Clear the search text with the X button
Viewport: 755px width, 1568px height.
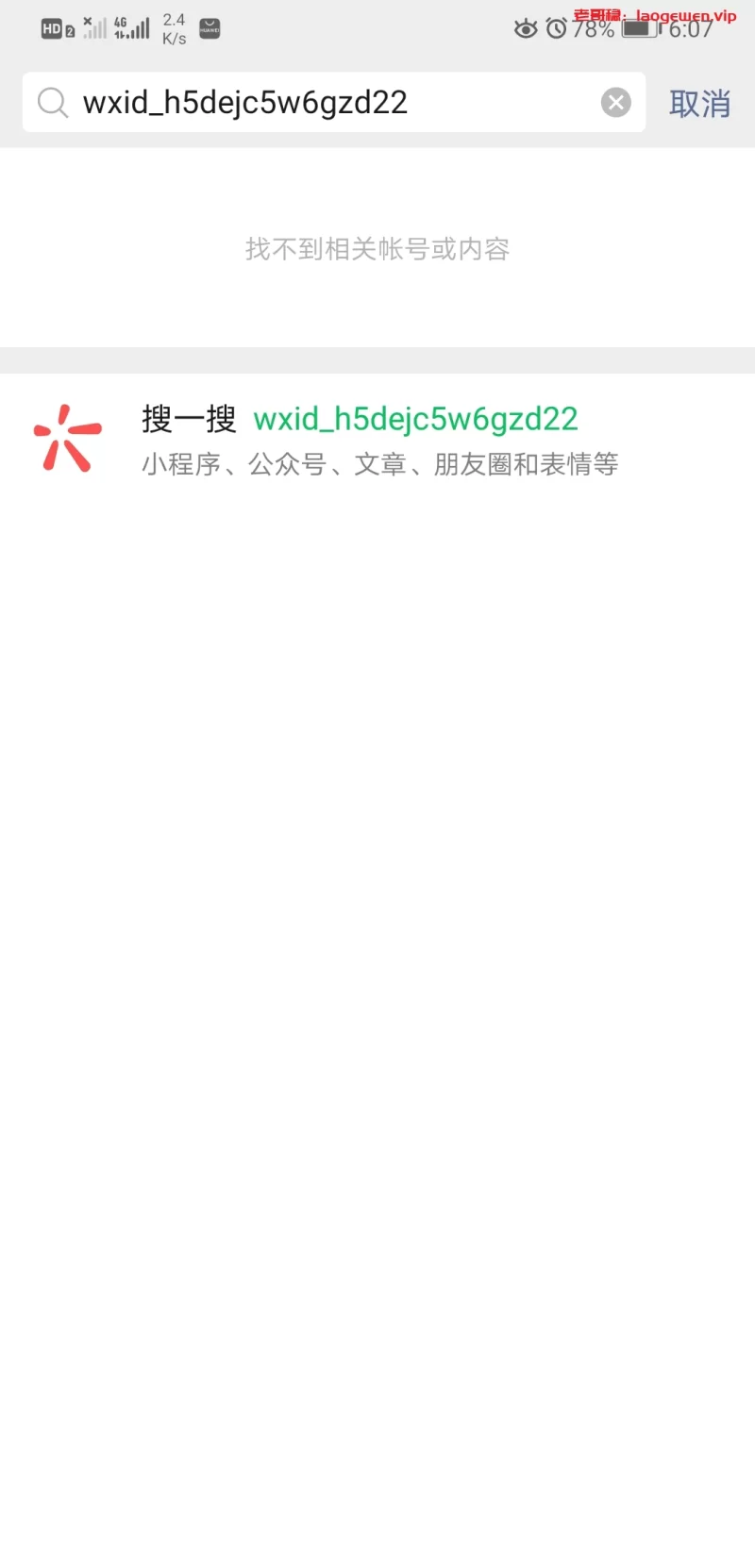click(x=615, y=103)
